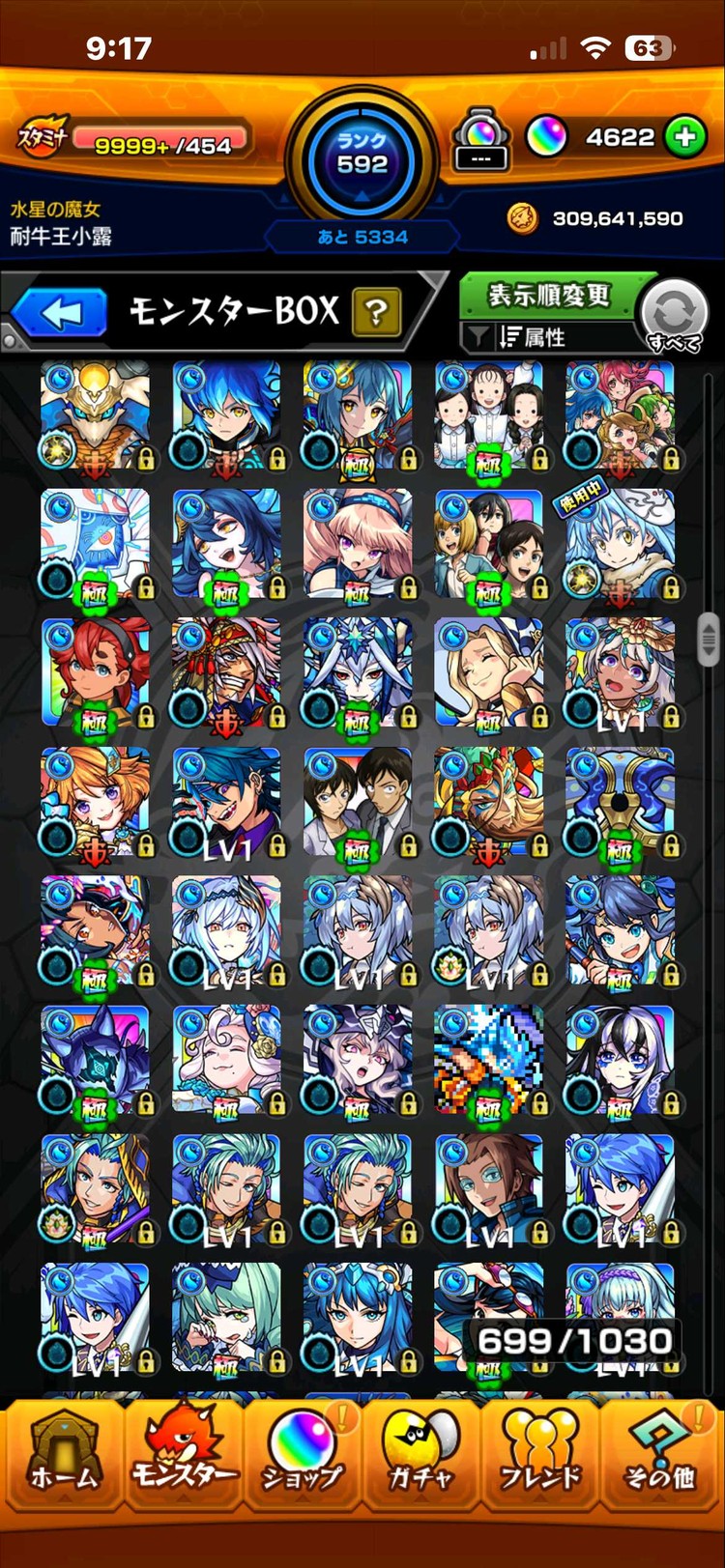Viewport: 725px width, 1568px height.
Task: Add orbs with the green plus button
Action: pos(684,137)
